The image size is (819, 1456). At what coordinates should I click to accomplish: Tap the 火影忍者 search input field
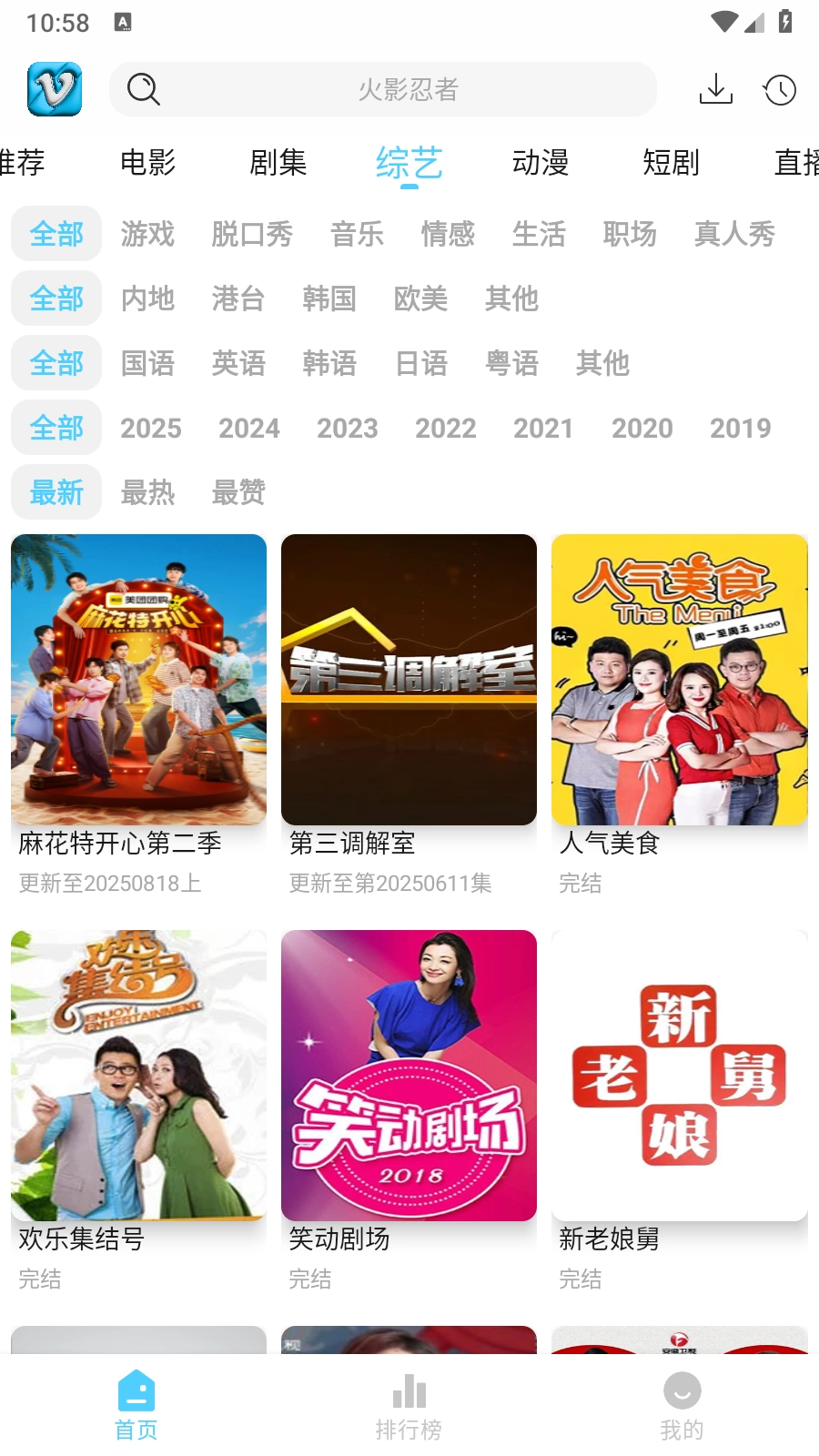click(409, 88)
